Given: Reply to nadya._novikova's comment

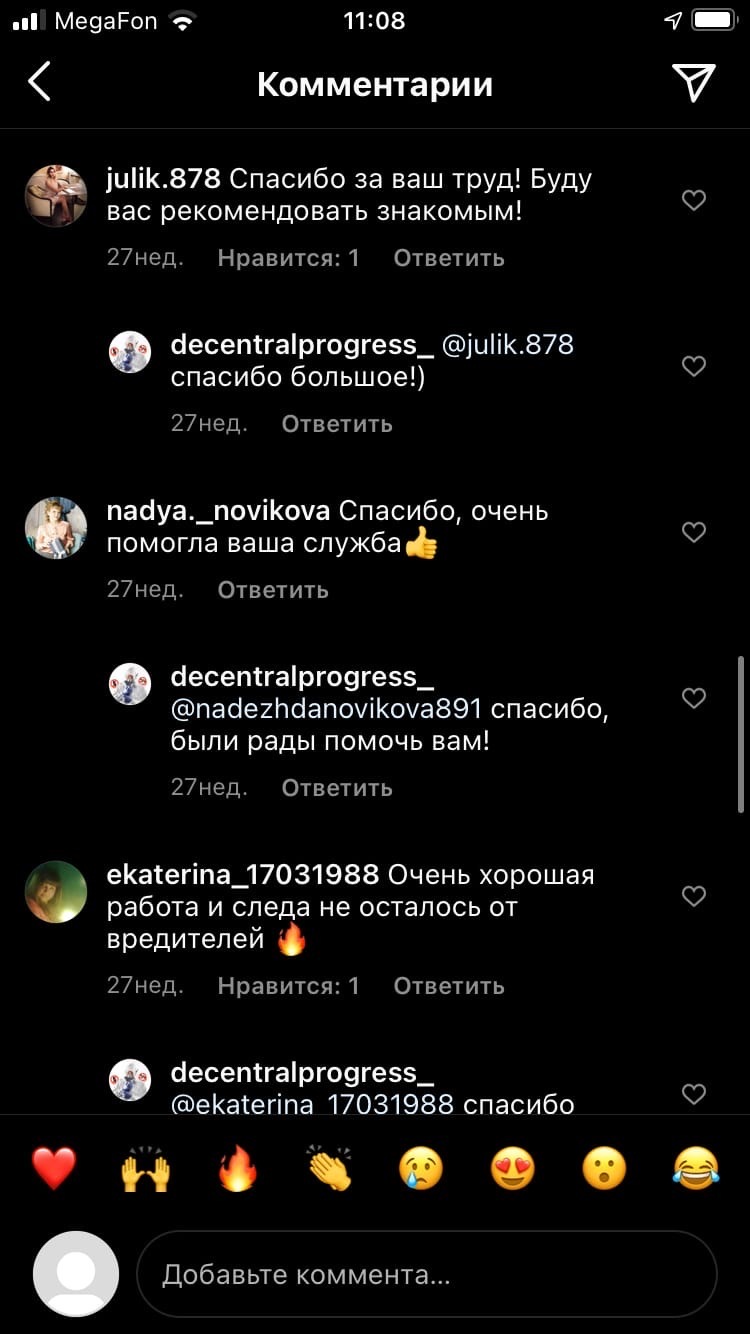Looking at the screenshot, I should tap(273, 590).
